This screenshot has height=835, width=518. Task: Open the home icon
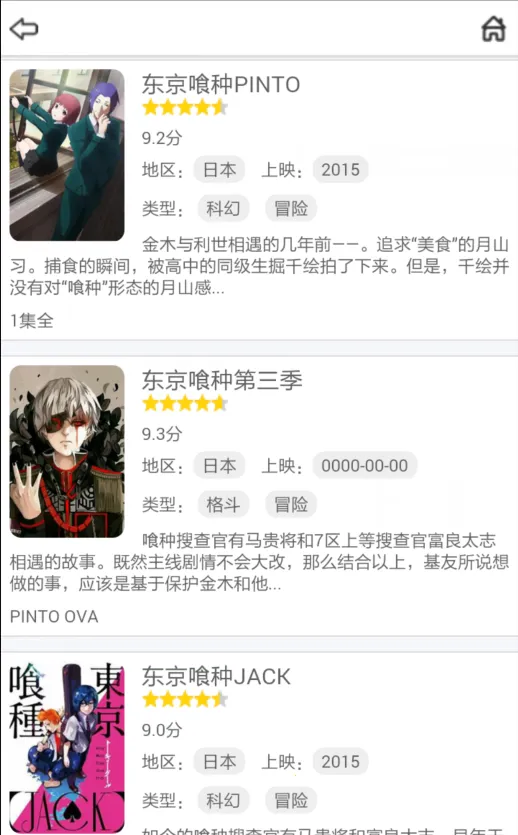point(494,29)
